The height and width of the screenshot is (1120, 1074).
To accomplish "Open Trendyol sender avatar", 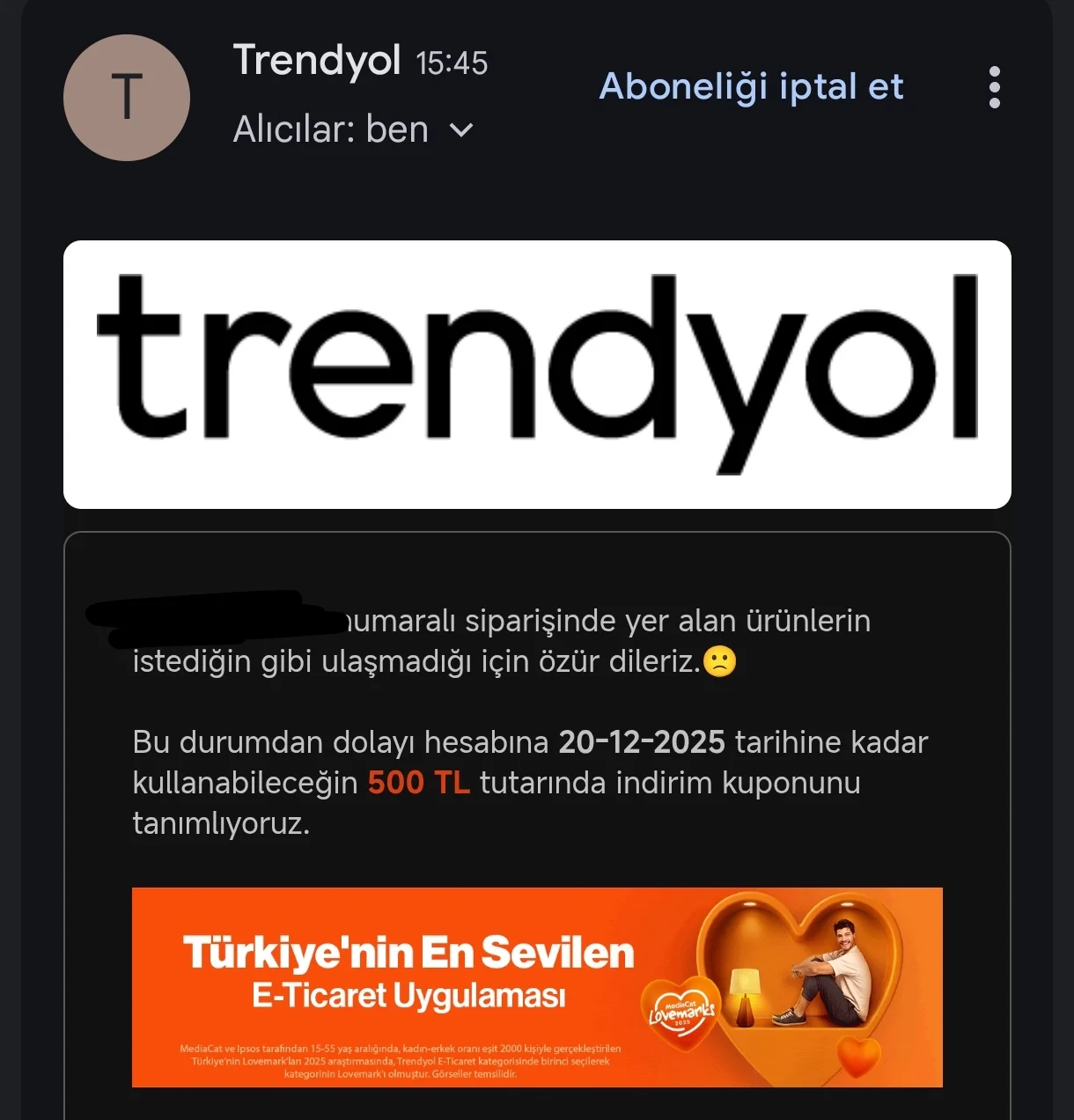I will click(127, 98).
